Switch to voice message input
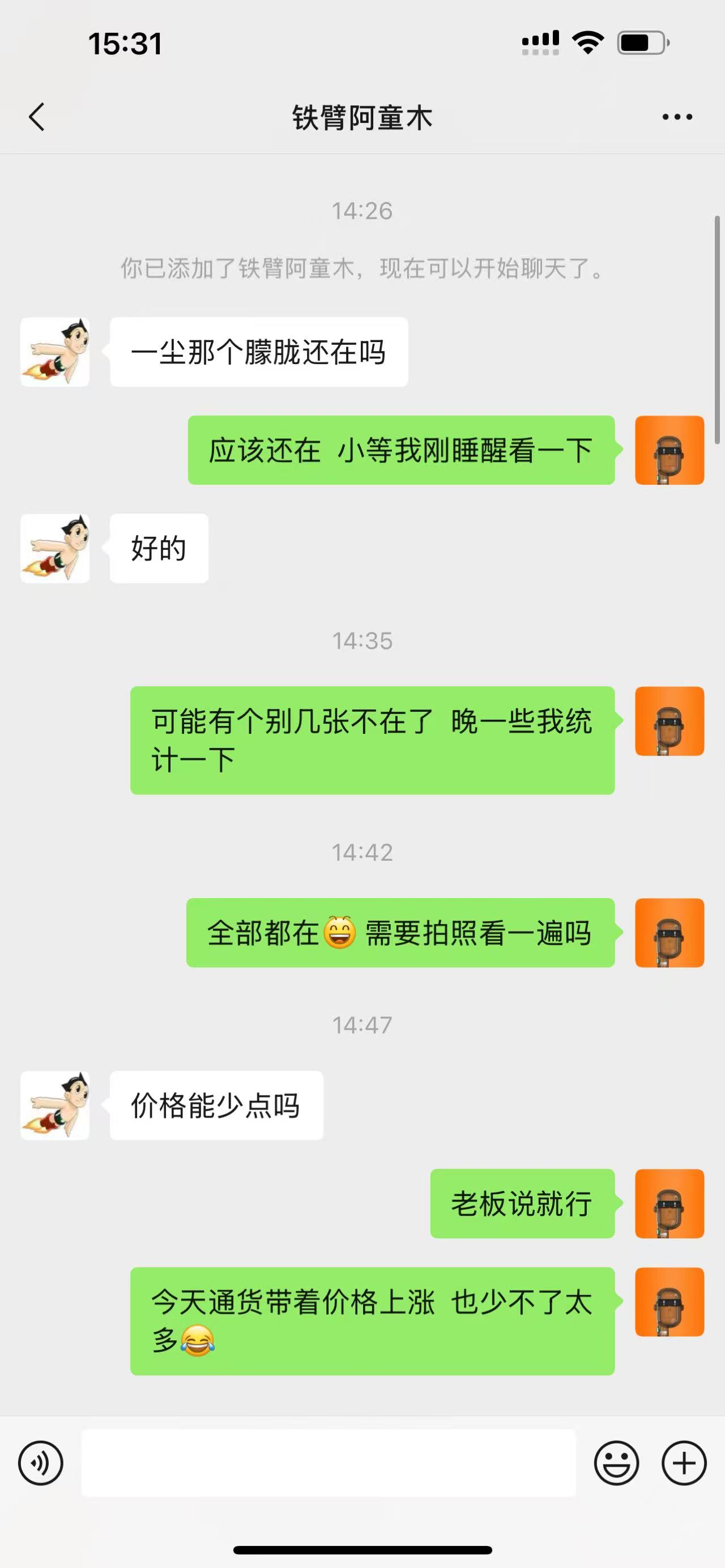 pyautogui.click(x=41, y=1463)
